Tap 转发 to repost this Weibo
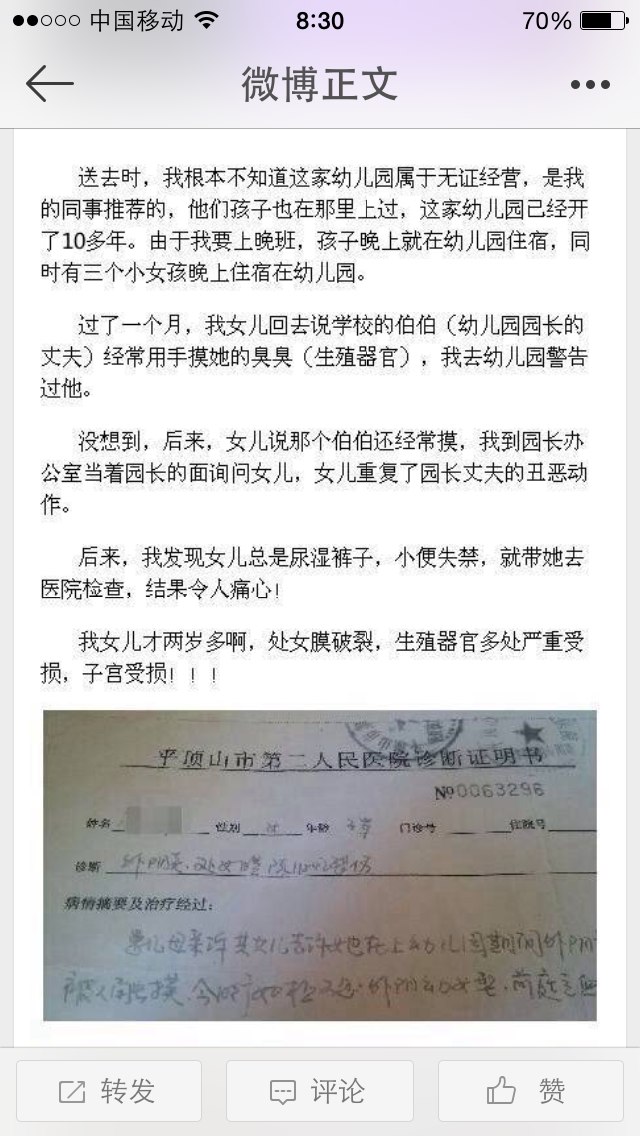This screenshot has height=1136, width=640. 108,1091
